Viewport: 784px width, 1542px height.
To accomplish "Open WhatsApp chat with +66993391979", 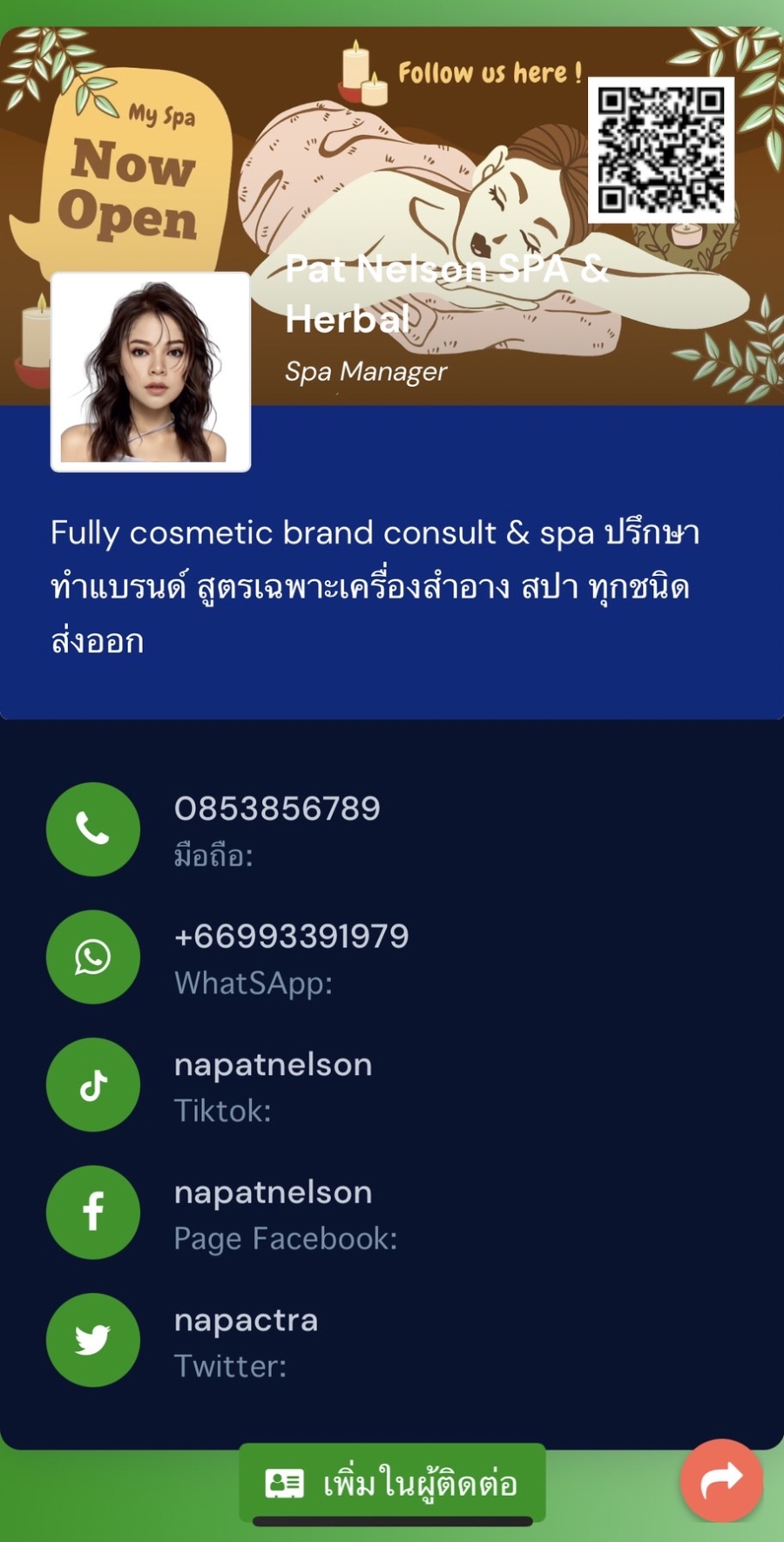I will tap(291, 936).
